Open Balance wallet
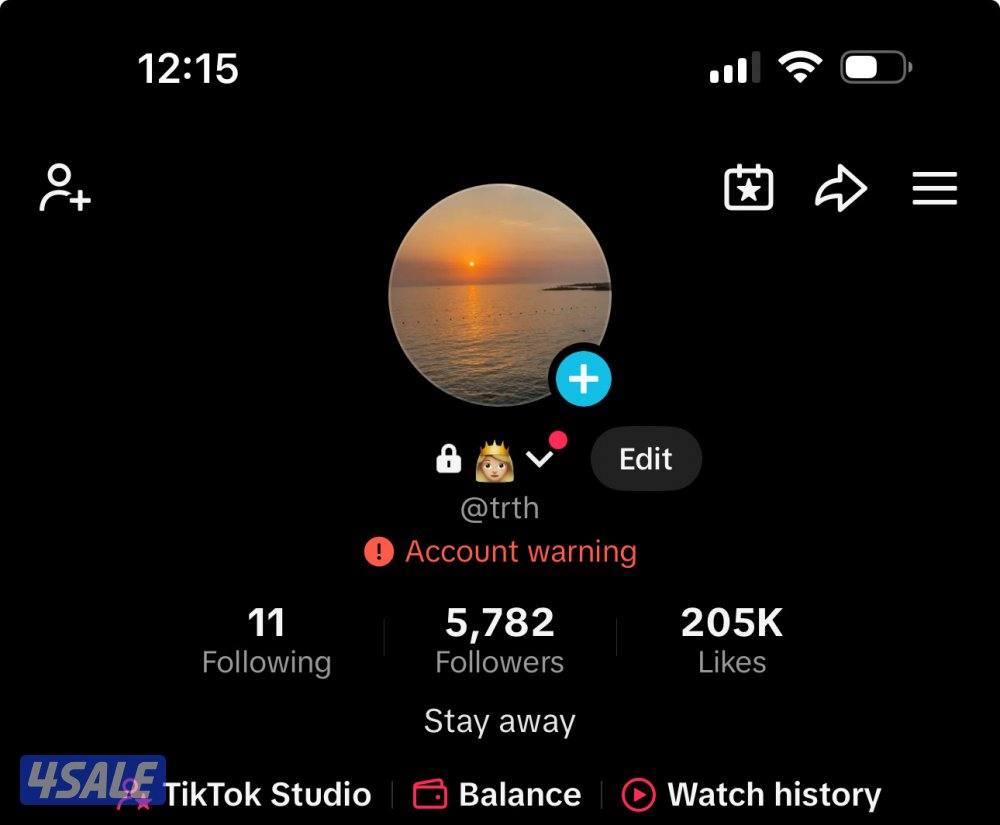 point(498,795)
